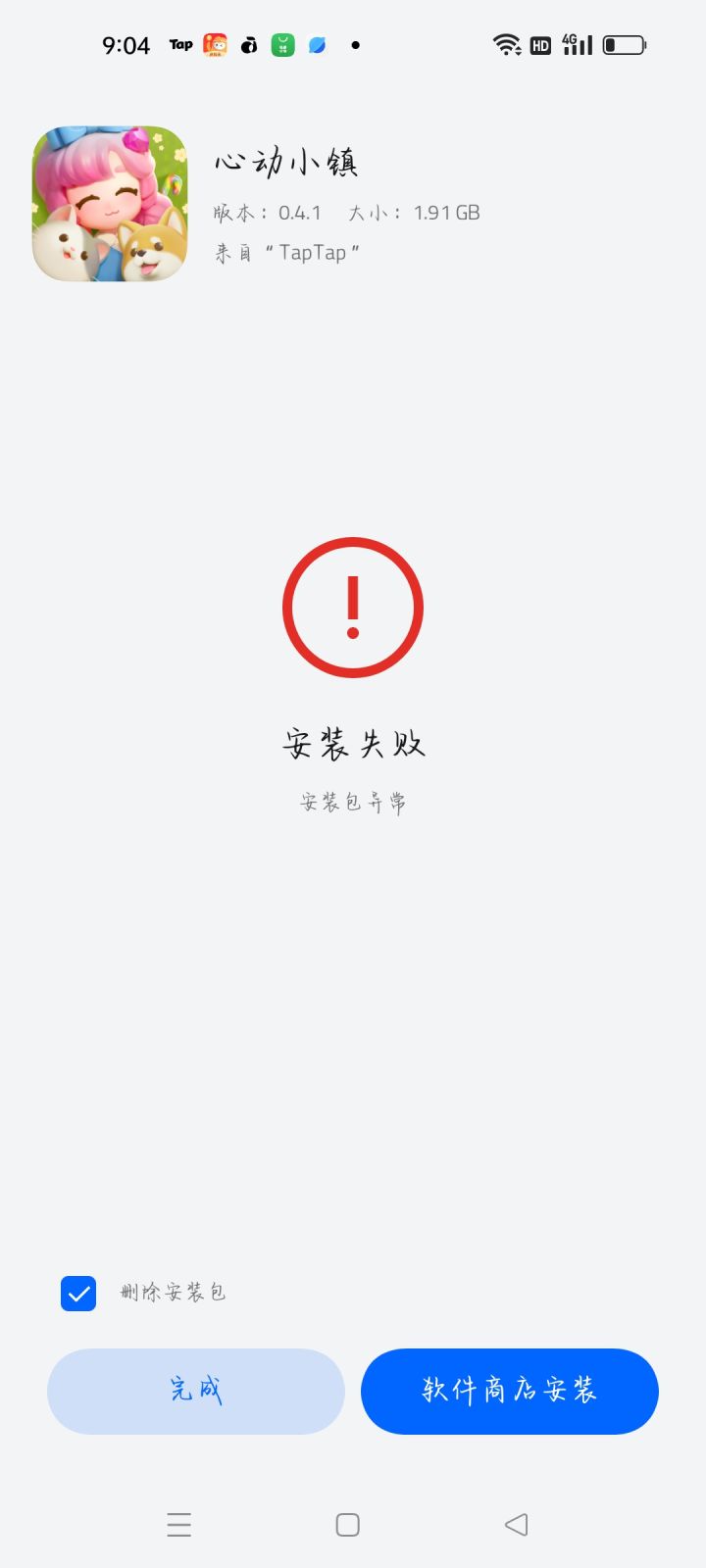Viewport: 706px width, 1568px height.
Task: Tap the home navigation button
Action: click(x=347, y=1524)
